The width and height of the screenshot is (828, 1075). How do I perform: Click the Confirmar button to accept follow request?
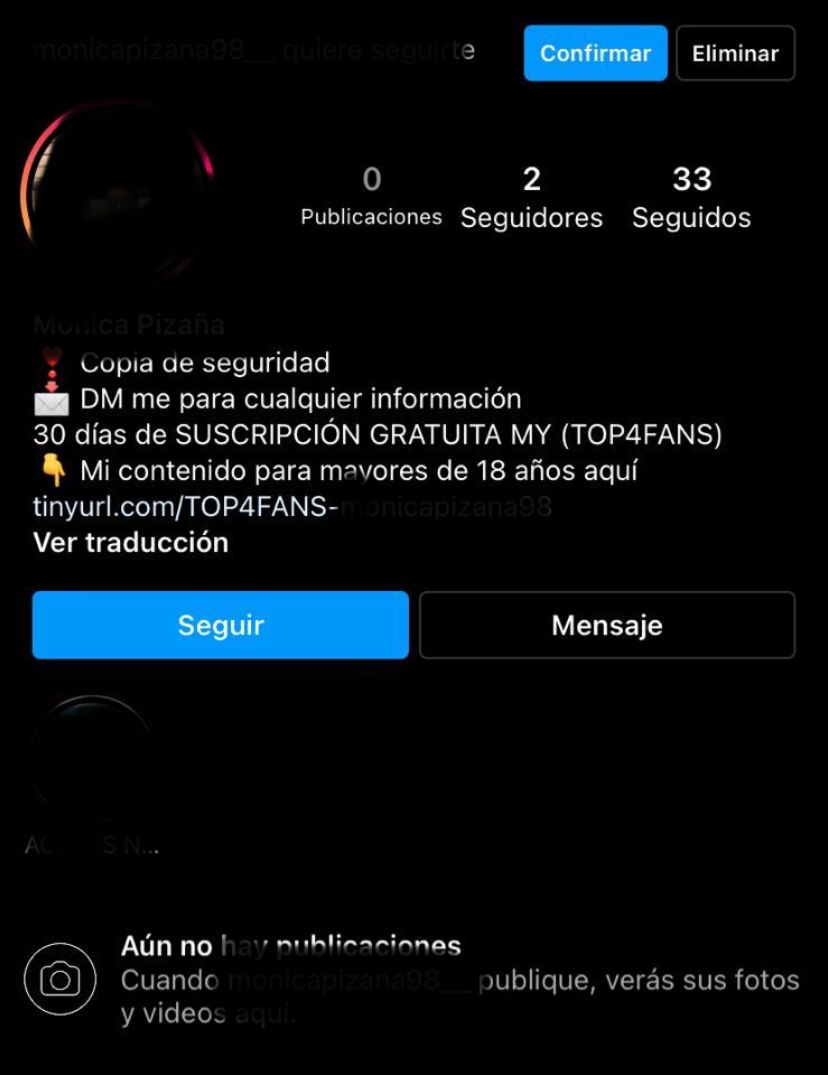pos(595,53)
